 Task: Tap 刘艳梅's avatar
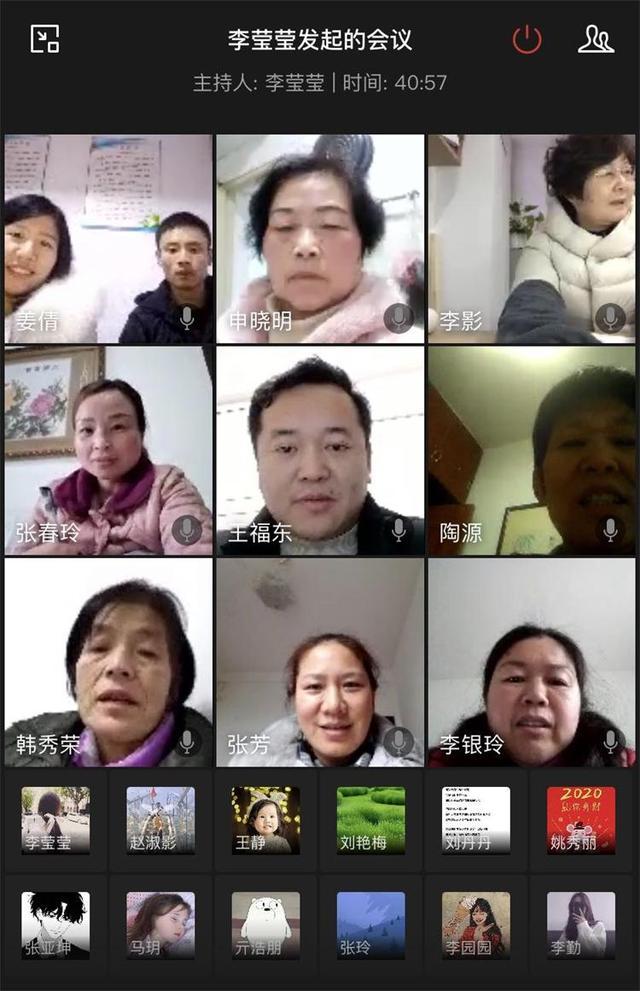(371, 820)
